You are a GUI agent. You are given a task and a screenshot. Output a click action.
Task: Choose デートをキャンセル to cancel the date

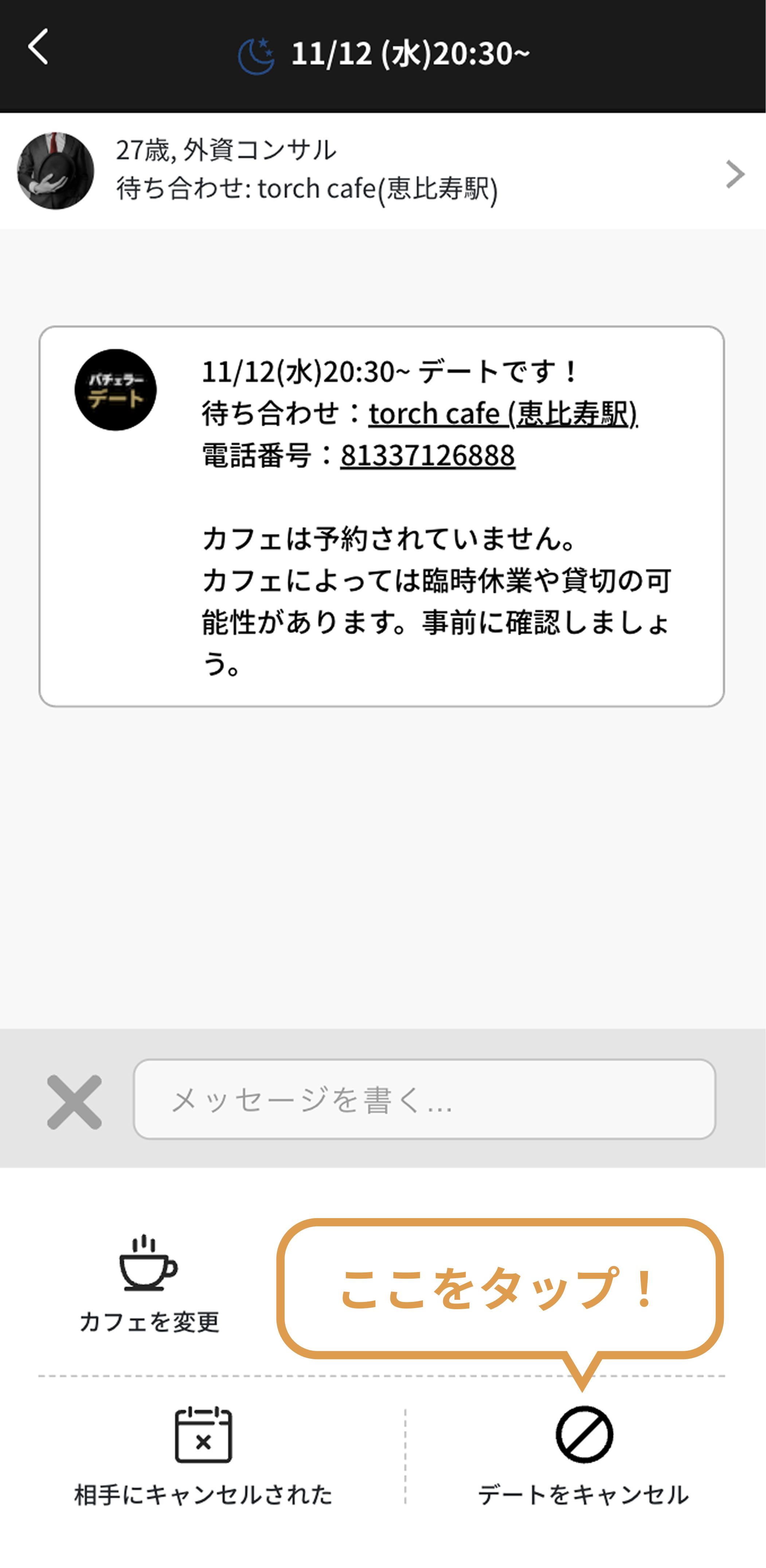click(x=583, y=1456)
